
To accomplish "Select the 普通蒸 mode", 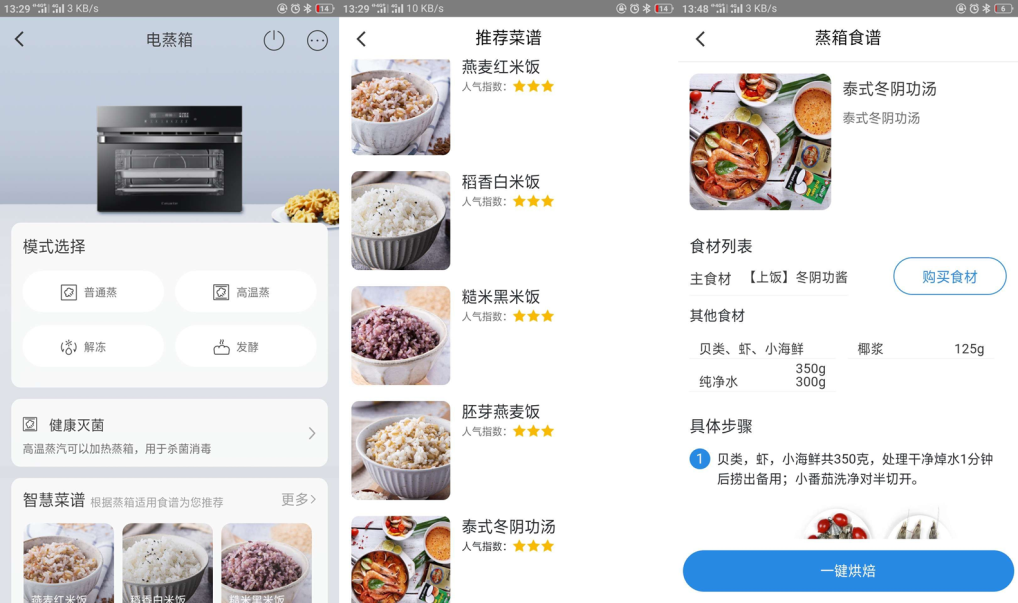I will coord(93,292).
